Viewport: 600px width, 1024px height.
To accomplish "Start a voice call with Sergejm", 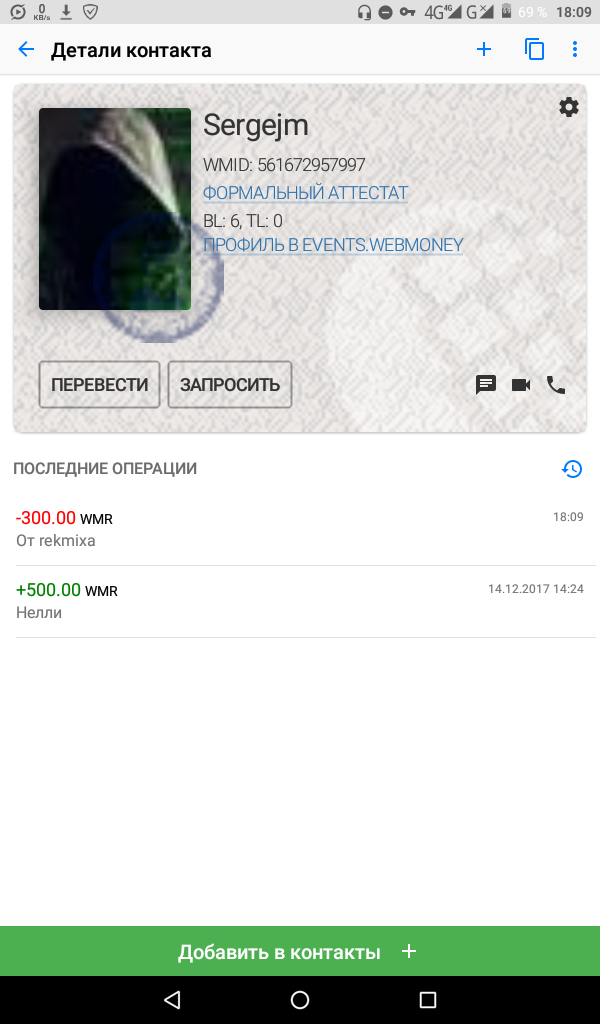I will coord(556,384).
